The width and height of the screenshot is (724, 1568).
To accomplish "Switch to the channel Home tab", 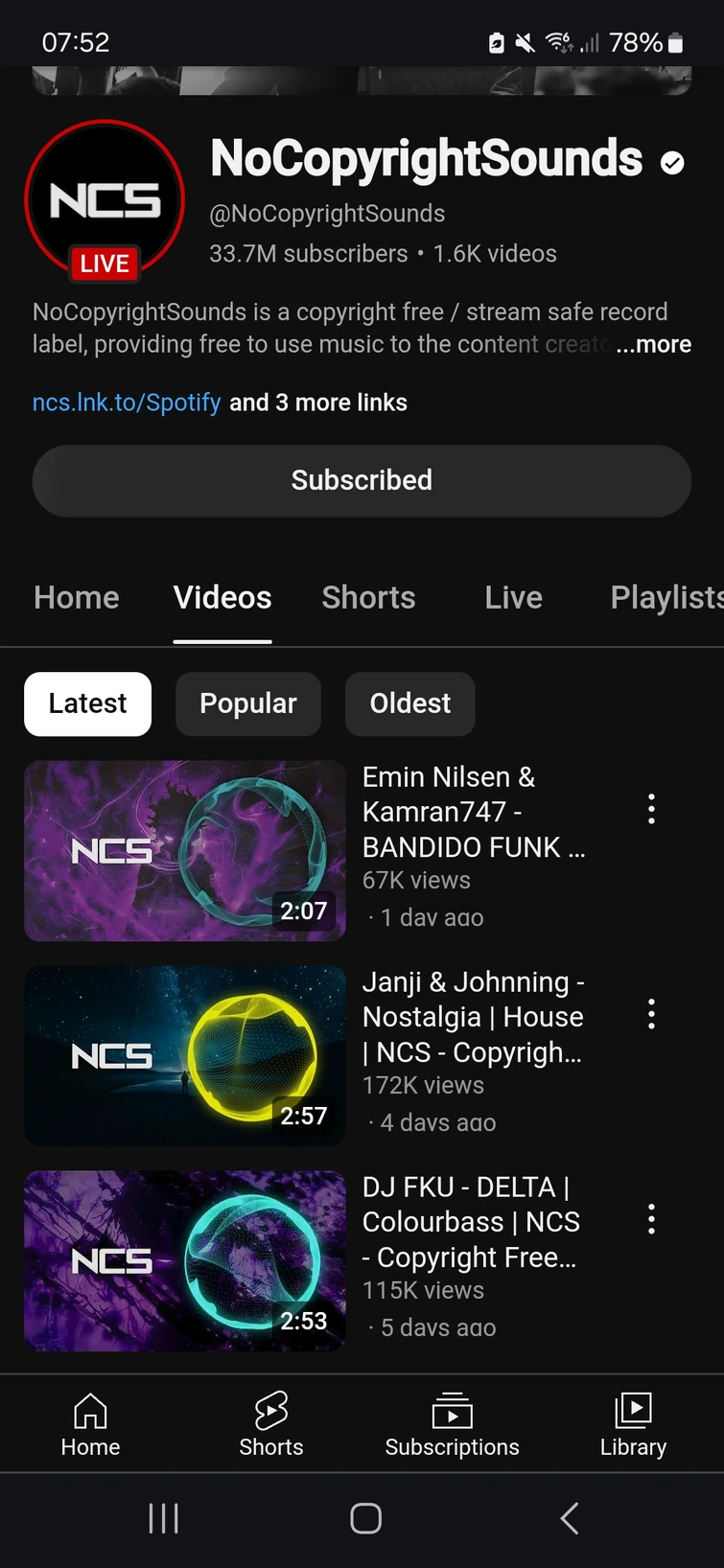I will [77, 598].
